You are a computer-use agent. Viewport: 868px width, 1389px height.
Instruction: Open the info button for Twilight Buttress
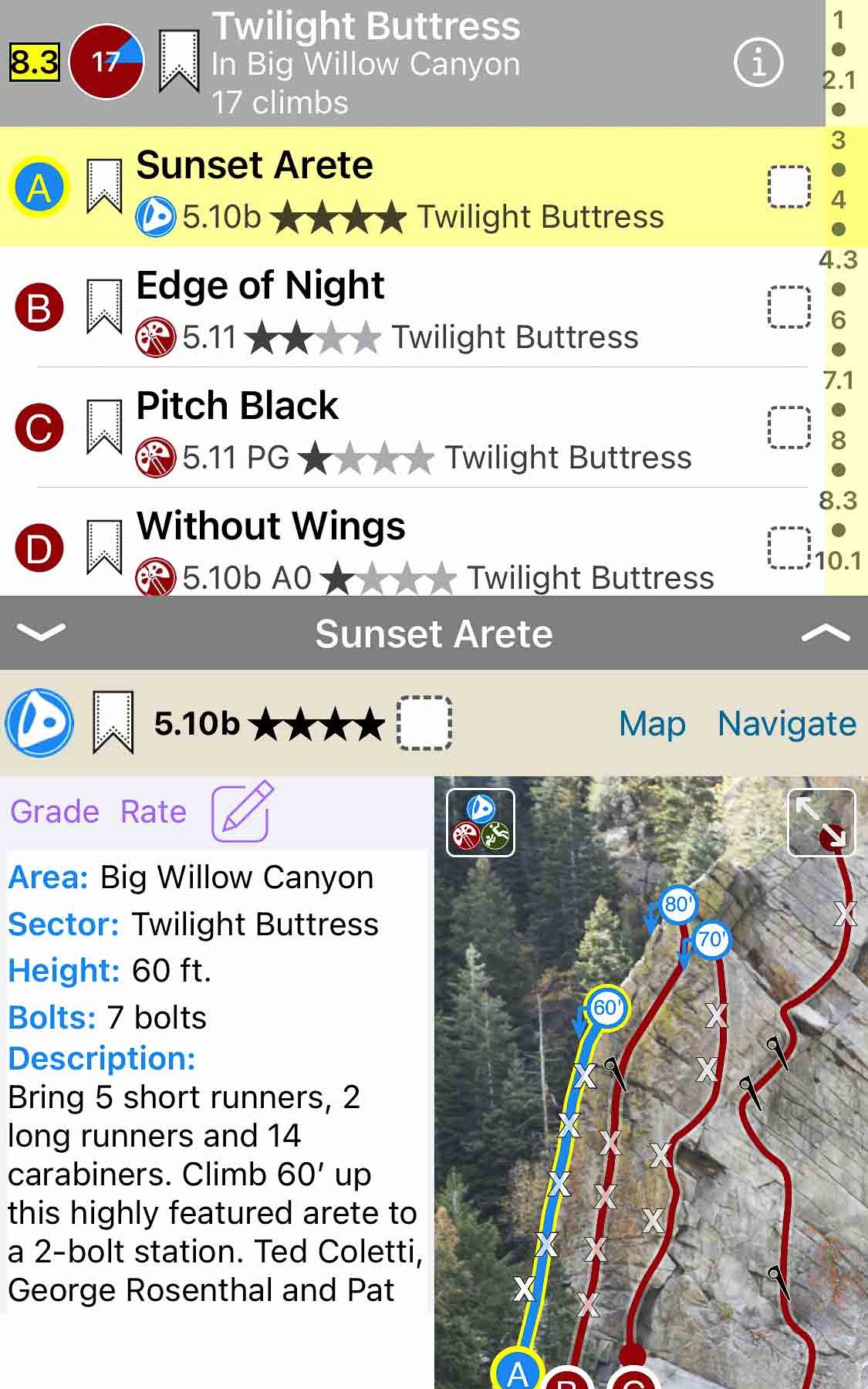[x=758, y=63]
